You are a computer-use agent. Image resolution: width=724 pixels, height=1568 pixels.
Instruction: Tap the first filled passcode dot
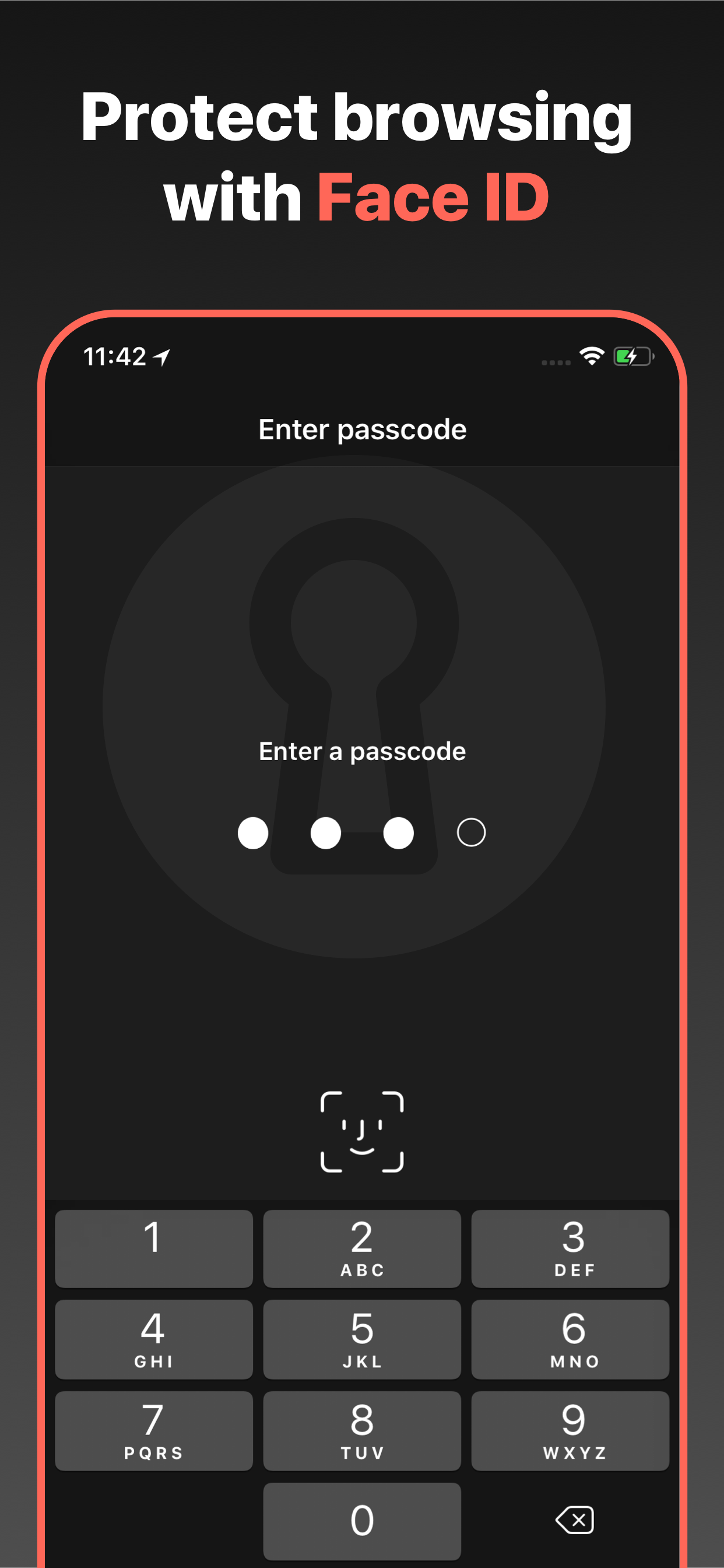tap(253, 832)
